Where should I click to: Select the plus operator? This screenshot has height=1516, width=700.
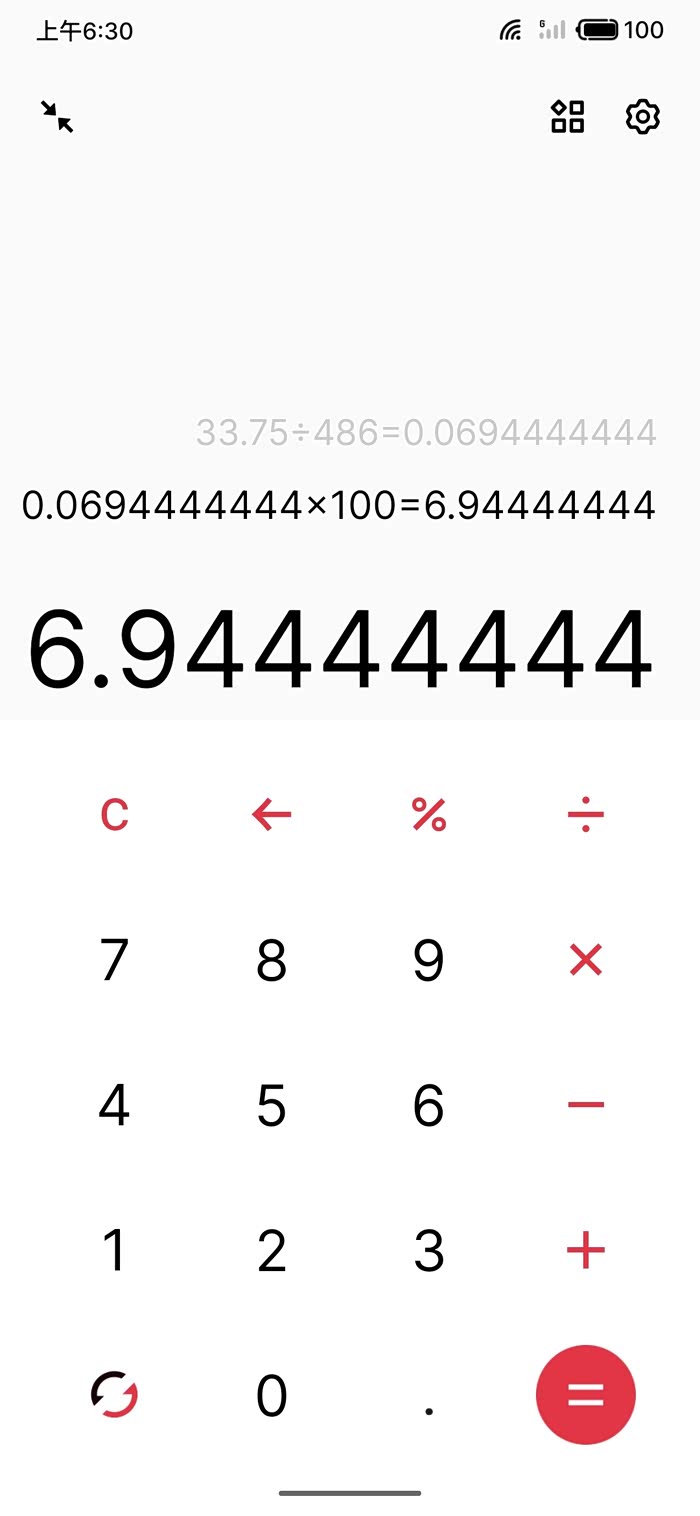click(x=586, y=1250)
